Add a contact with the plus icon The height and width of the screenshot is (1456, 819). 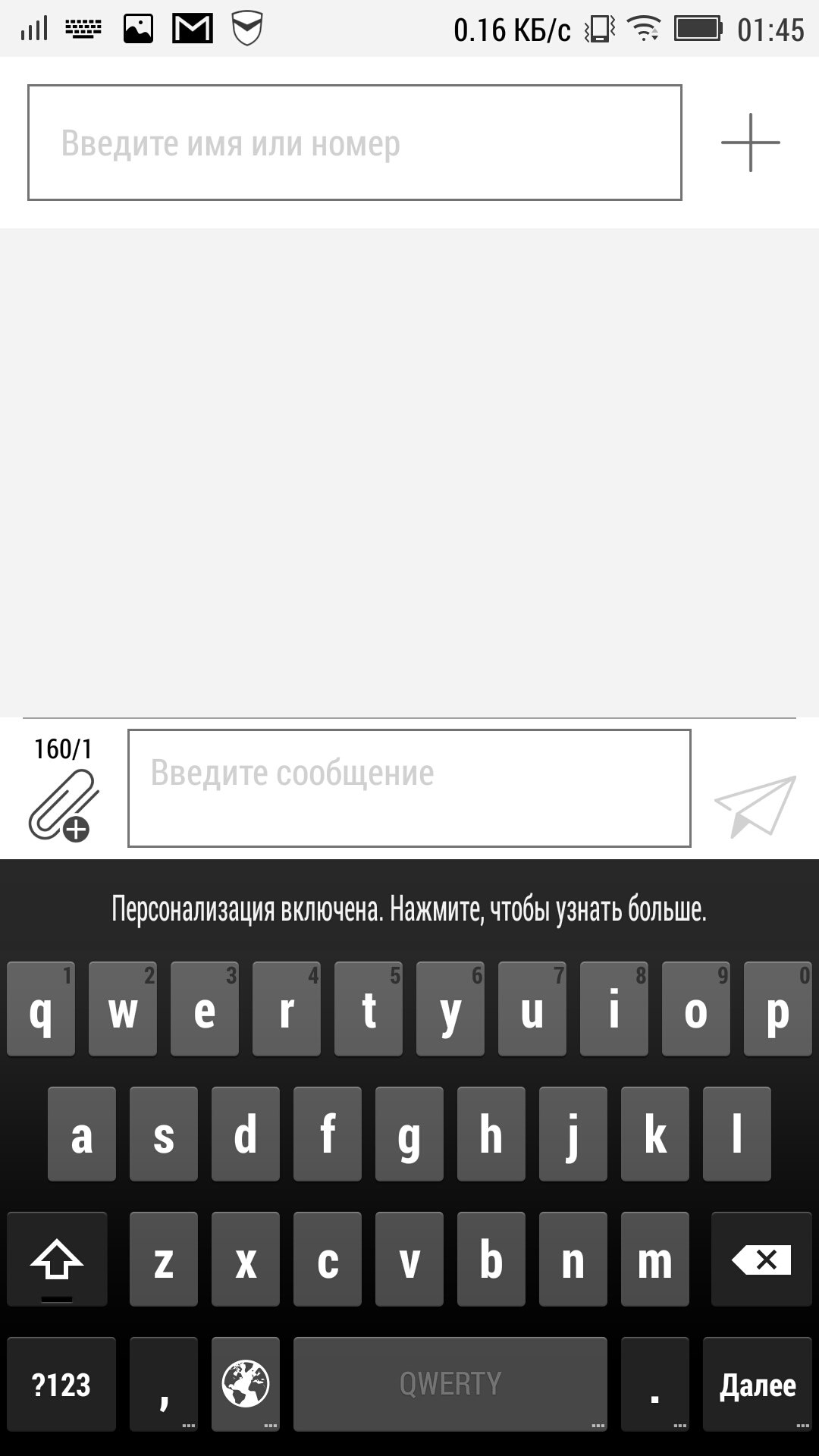coord(750,143)
